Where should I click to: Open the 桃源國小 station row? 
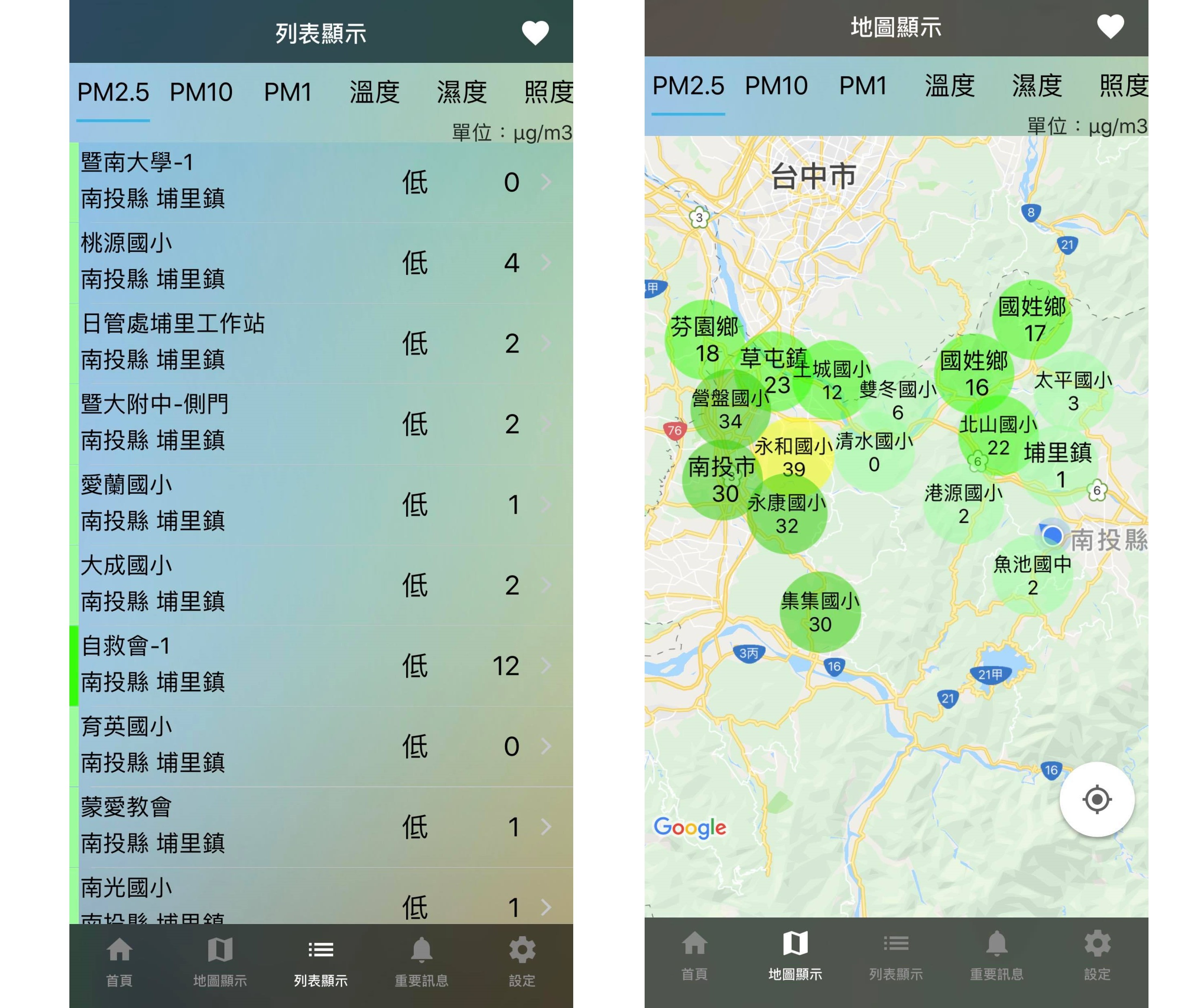(x=320, y=263)
